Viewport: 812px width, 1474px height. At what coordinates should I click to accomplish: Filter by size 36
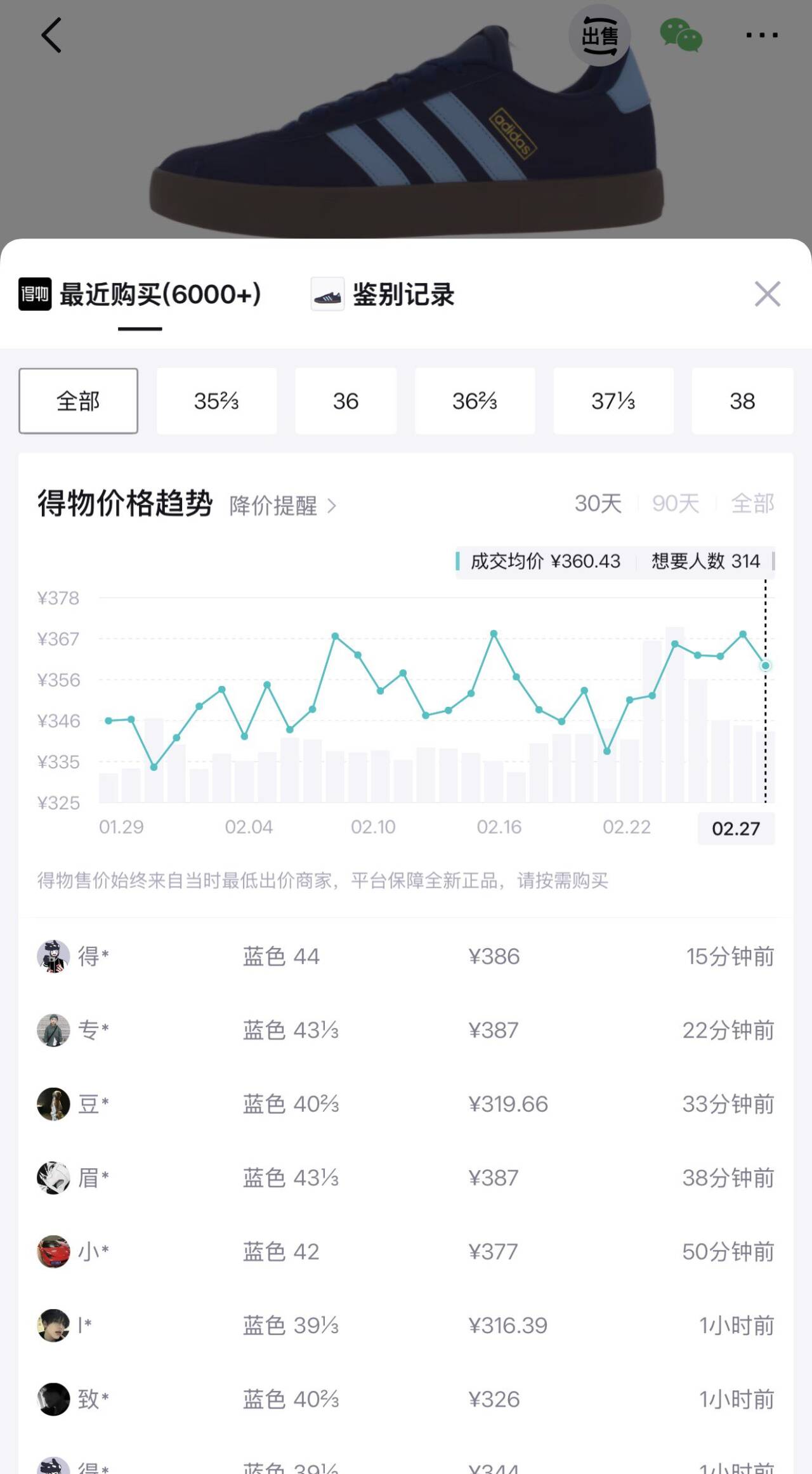(346, 401)
